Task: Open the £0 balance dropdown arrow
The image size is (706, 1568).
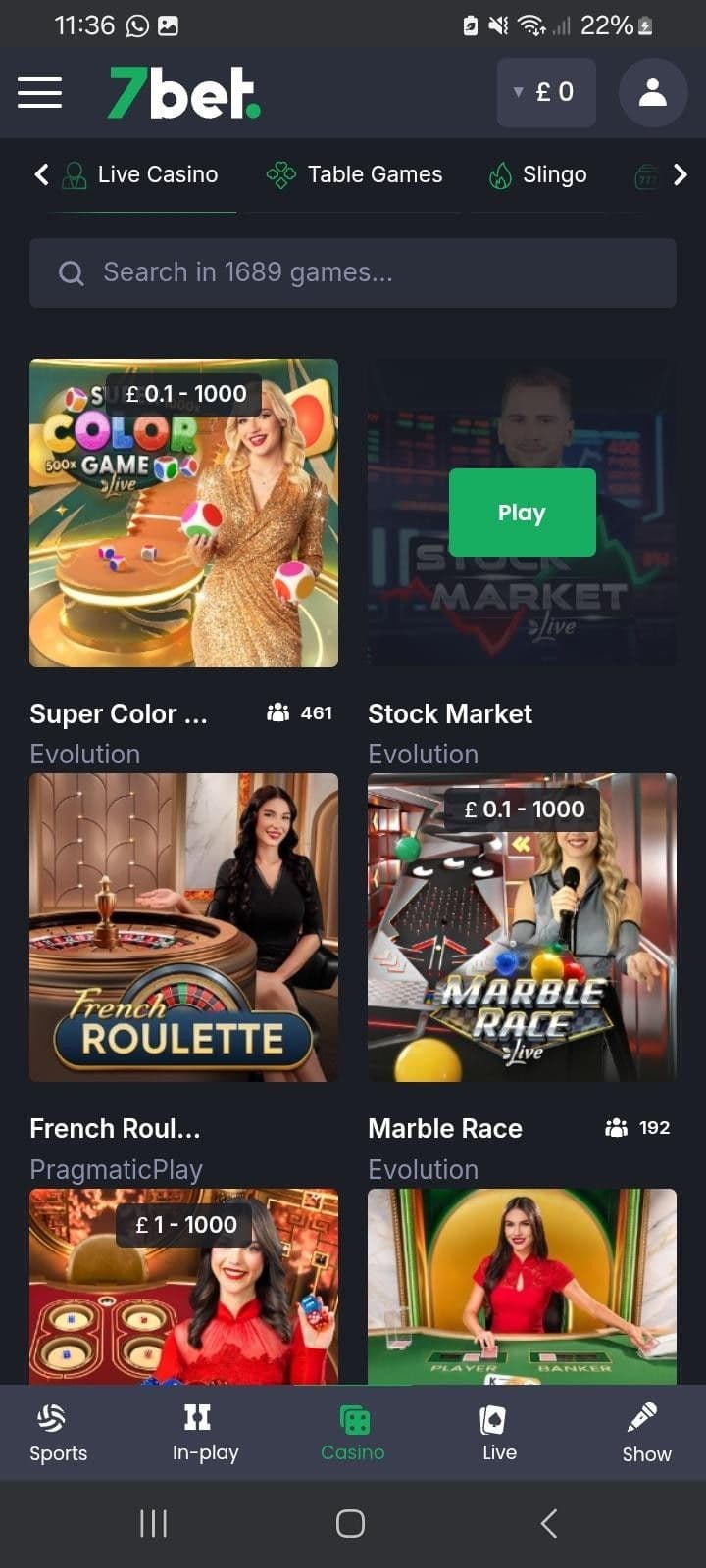Action: pyautogui.click(x=518, y=92)
